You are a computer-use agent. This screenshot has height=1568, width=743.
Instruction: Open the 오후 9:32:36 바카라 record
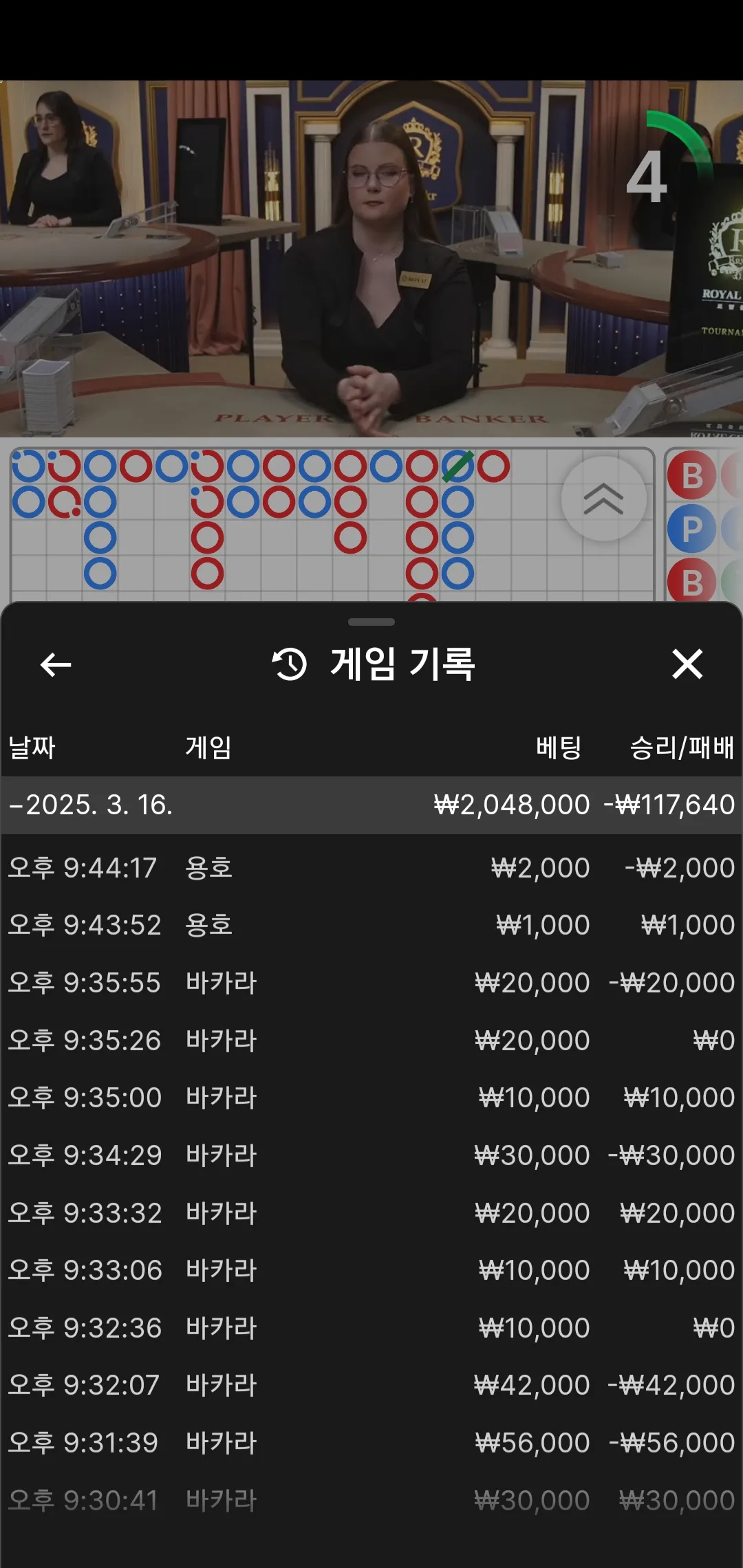371,1328
